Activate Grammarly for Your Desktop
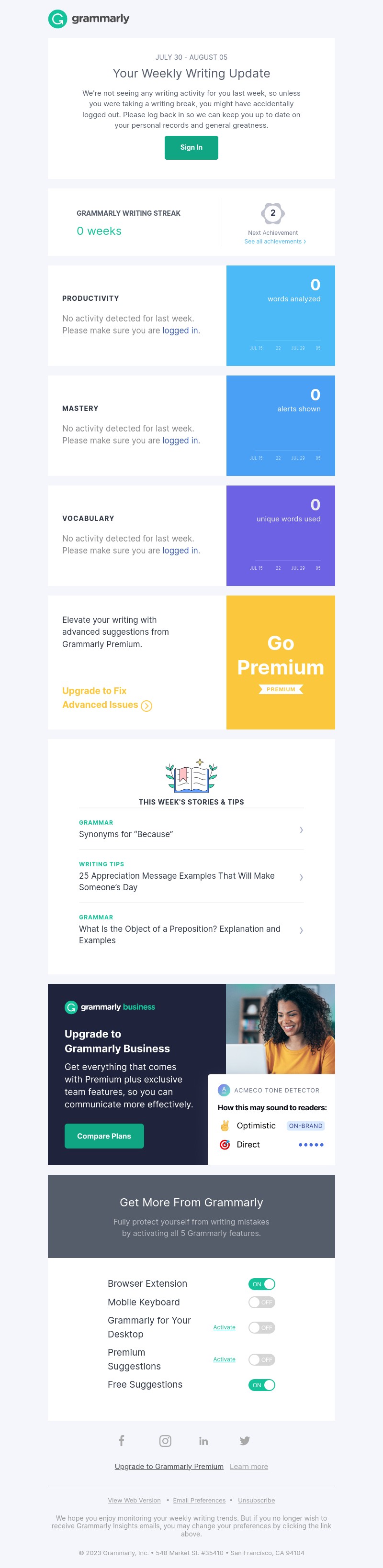 (x=224, y=1327)
